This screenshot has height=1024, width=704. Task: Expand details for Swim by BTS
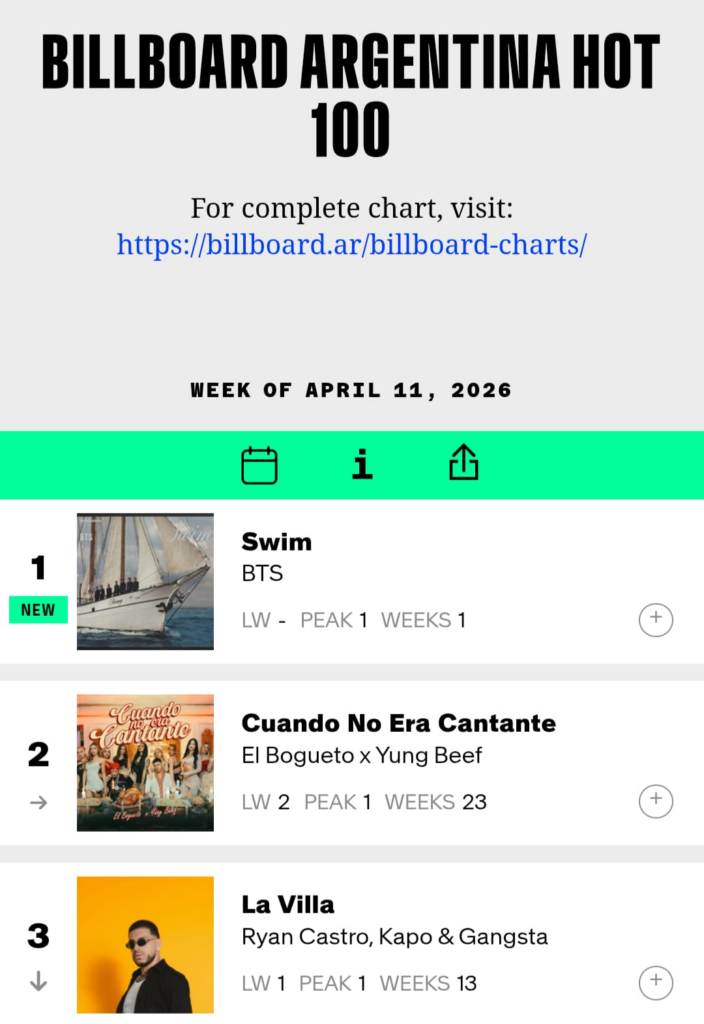pyautogui.click(x=656, y=619)
